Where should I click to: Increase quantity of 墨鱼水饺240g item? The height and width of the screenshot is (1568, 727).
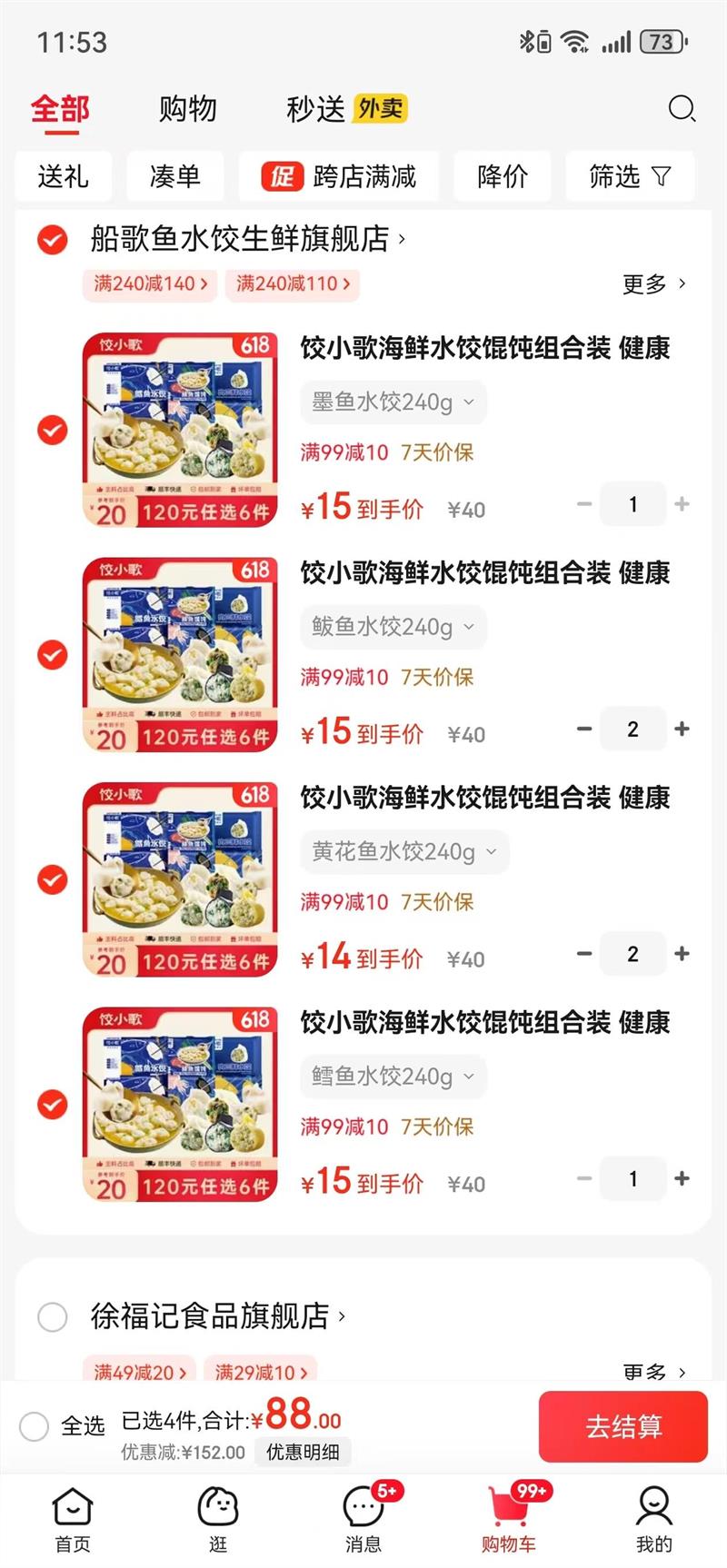point(682,504)
